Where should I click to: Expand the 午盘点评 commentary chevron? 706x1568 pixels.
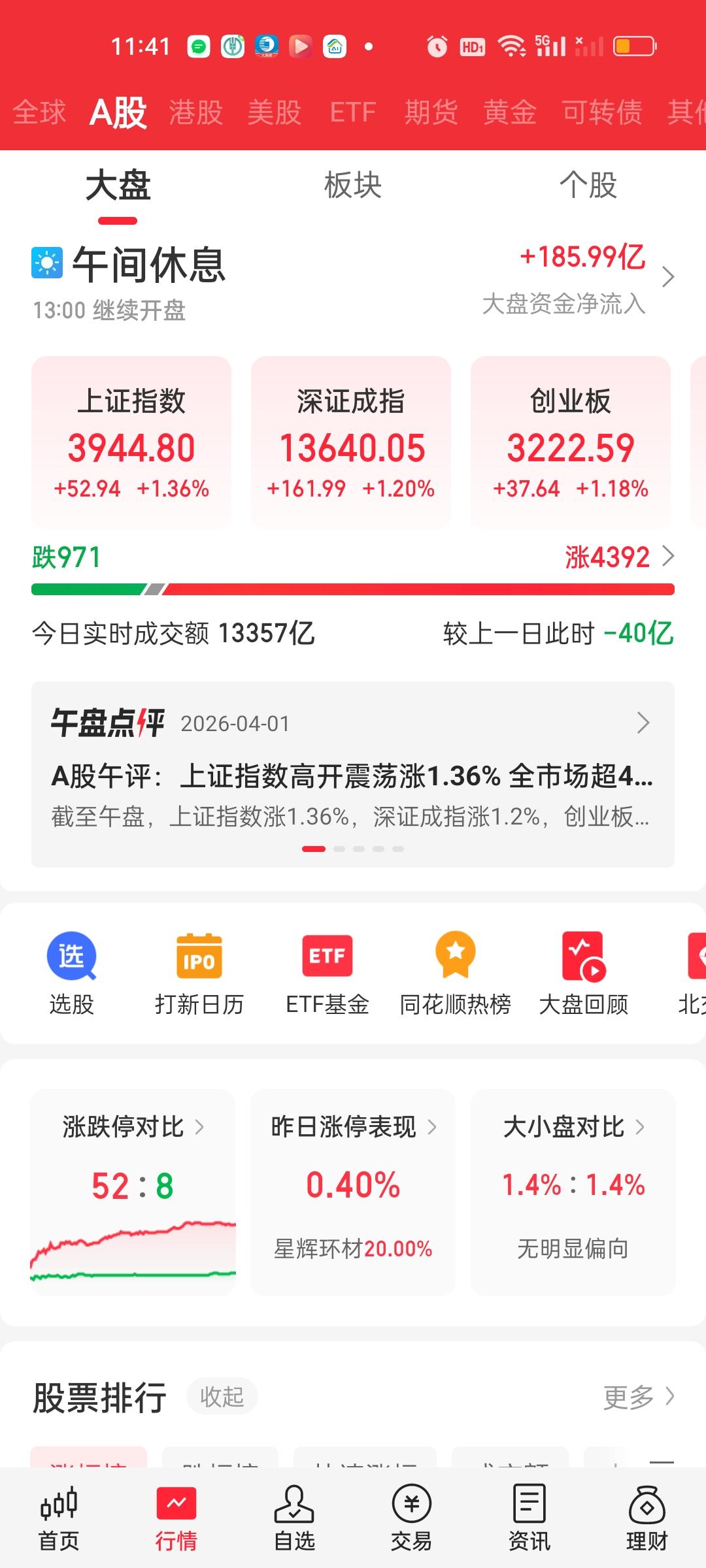pos(642,723)
